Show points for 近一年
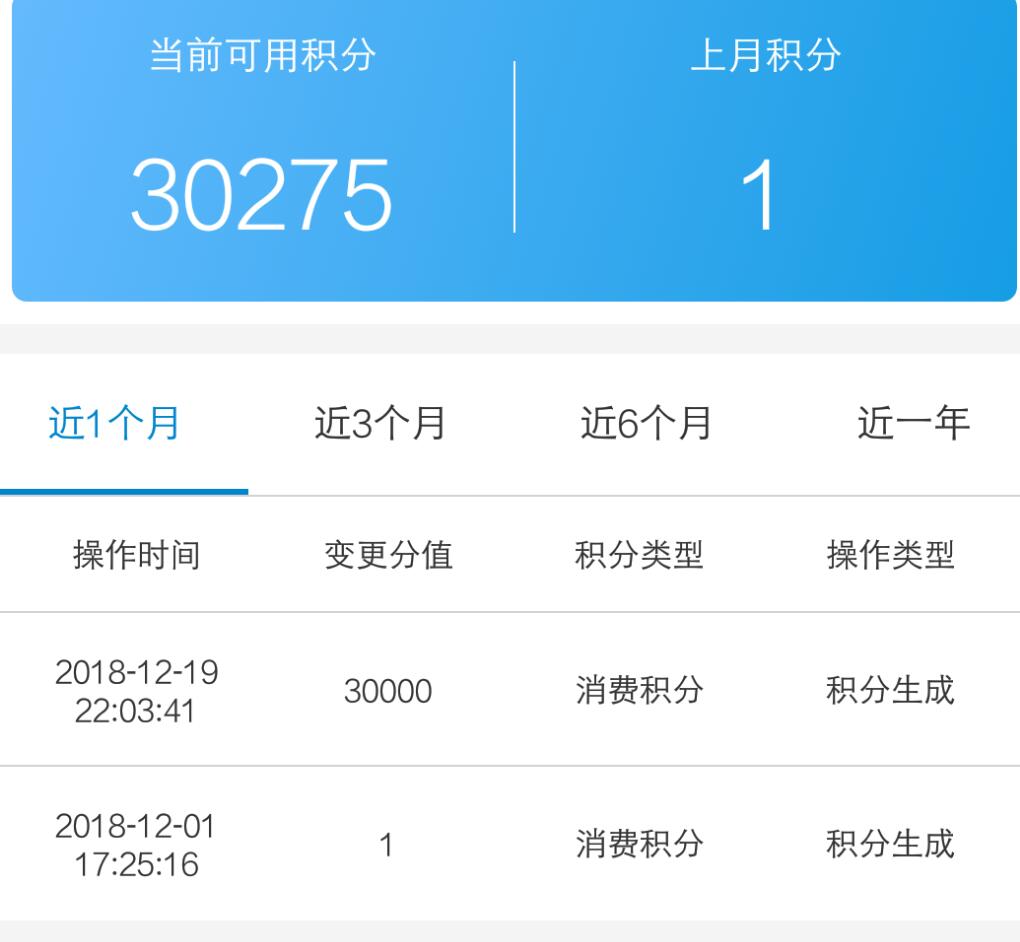This screenshot has width=1020, height=942. 913,424
